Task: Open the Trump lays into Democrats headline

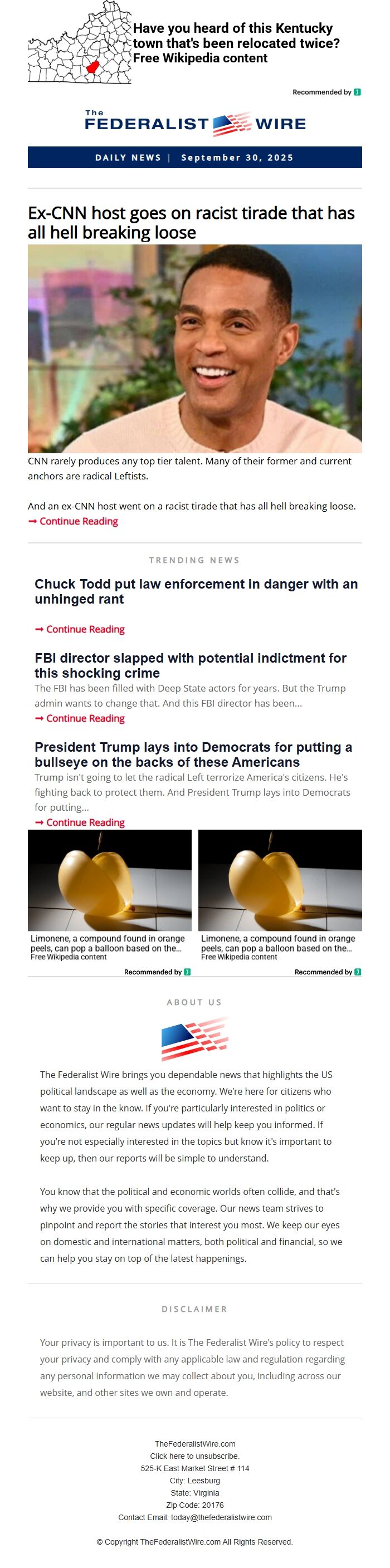Action: (x=193, y=755)
